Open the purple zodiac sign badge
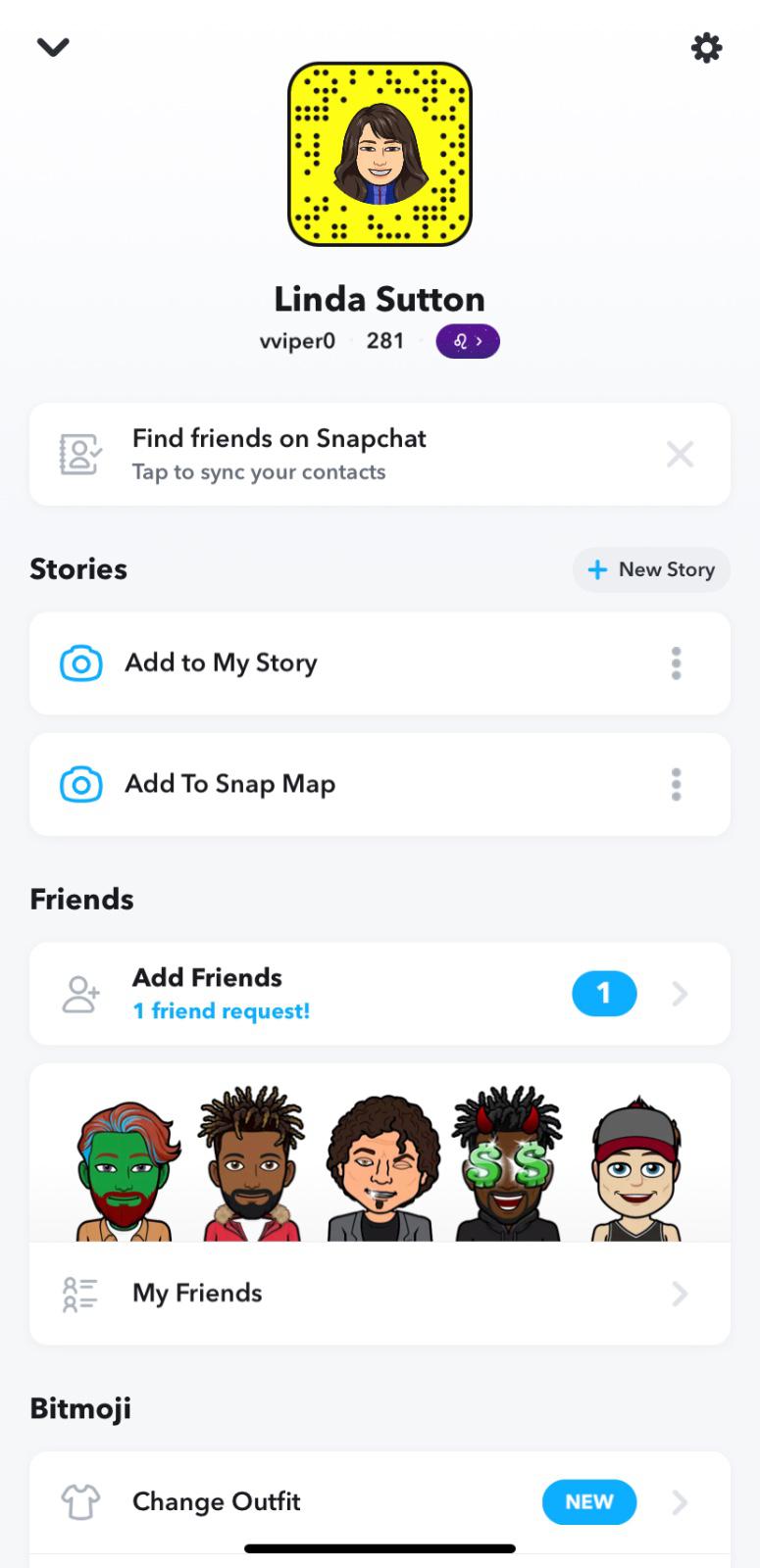This screenshot has height=1568, width=760. pyautogui.click(x=468, y=341)
